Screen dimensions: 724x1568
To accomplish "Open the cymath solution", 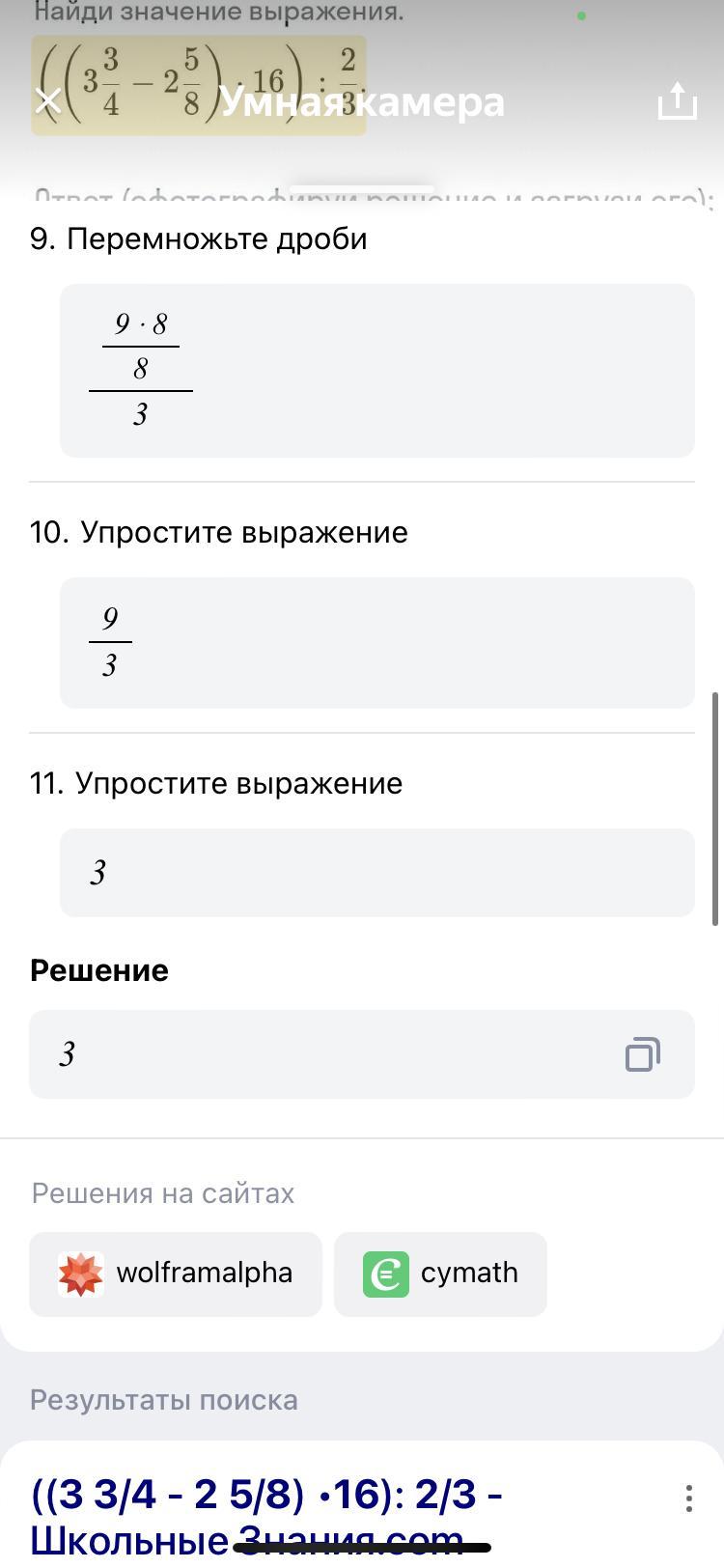I will click(440, 1274).
